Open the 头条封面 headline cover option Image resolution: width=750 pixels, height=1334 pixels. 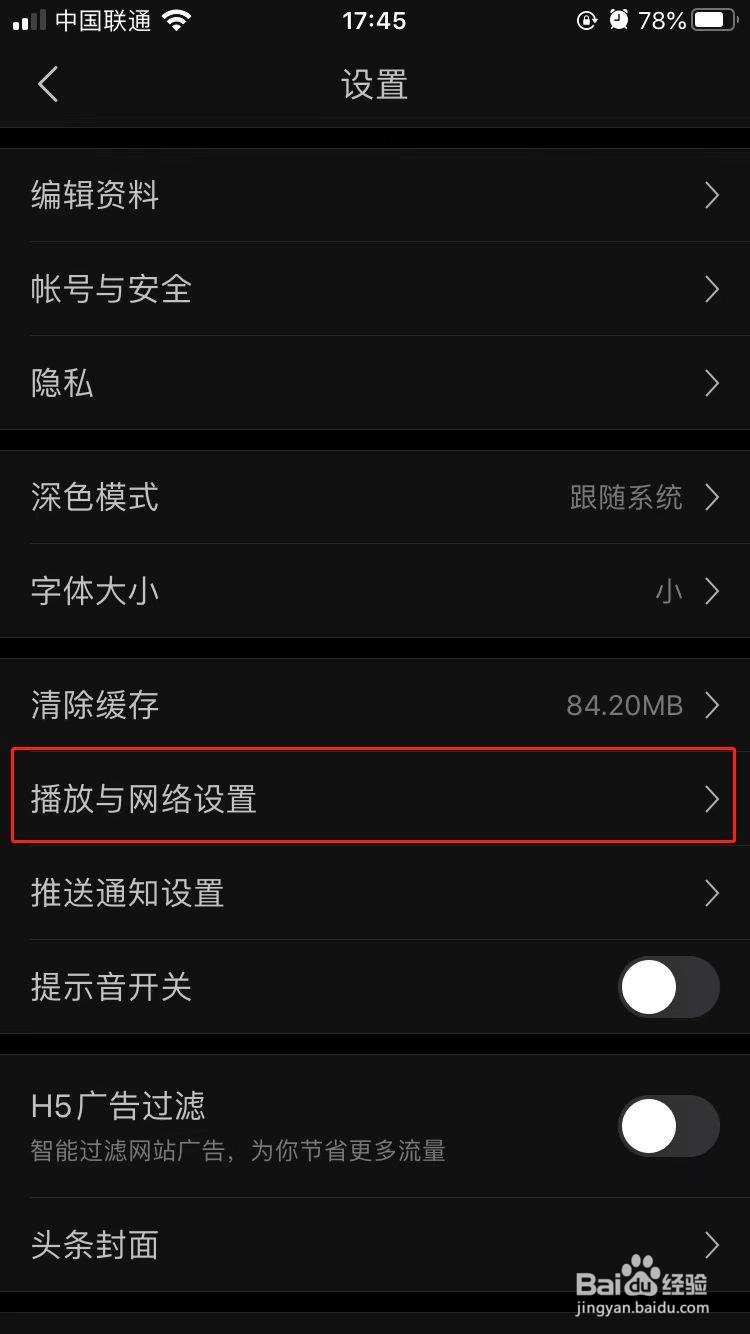click(x=375, y=1246)
